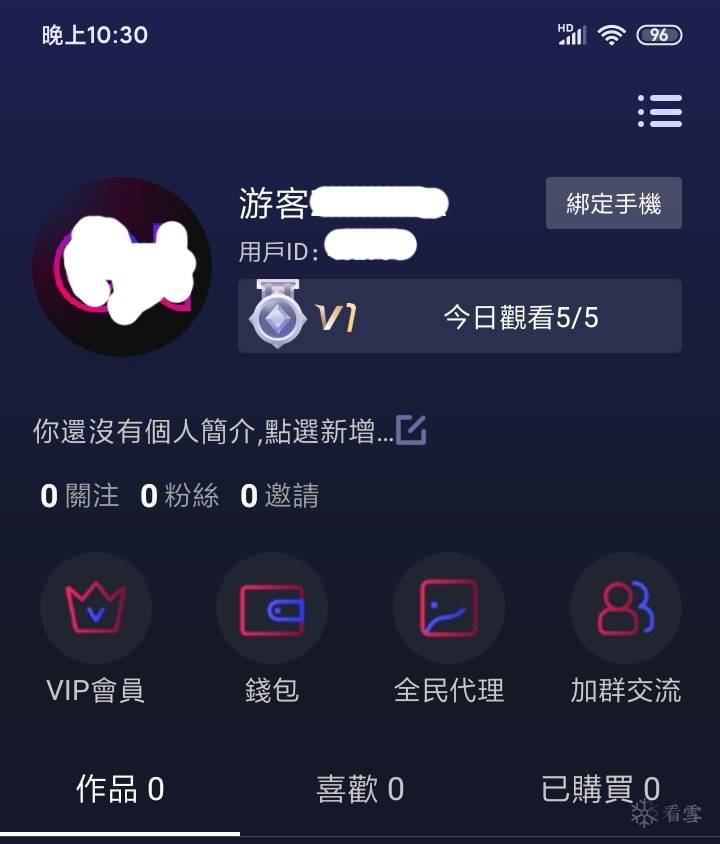Switch to the 喜歡 tab
The height and width of the screenshot is (844, 720).
point(360,790)
